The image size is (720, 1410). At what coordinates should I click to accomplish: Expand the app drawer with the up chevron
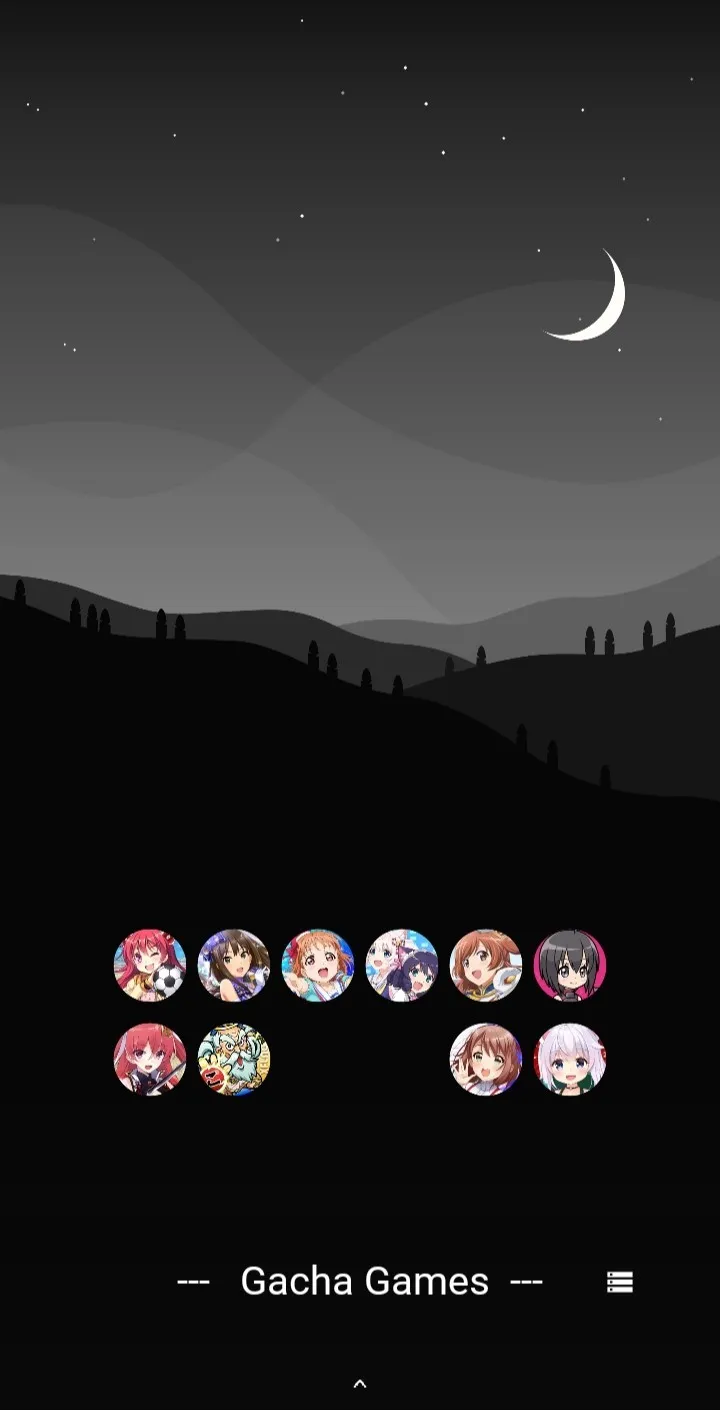(x=360, y=1384)
